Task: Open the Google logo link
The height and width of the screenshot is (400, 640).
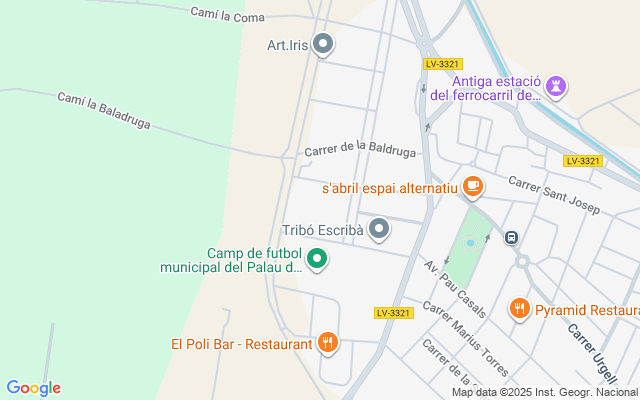Action: [x=33, y=388]
